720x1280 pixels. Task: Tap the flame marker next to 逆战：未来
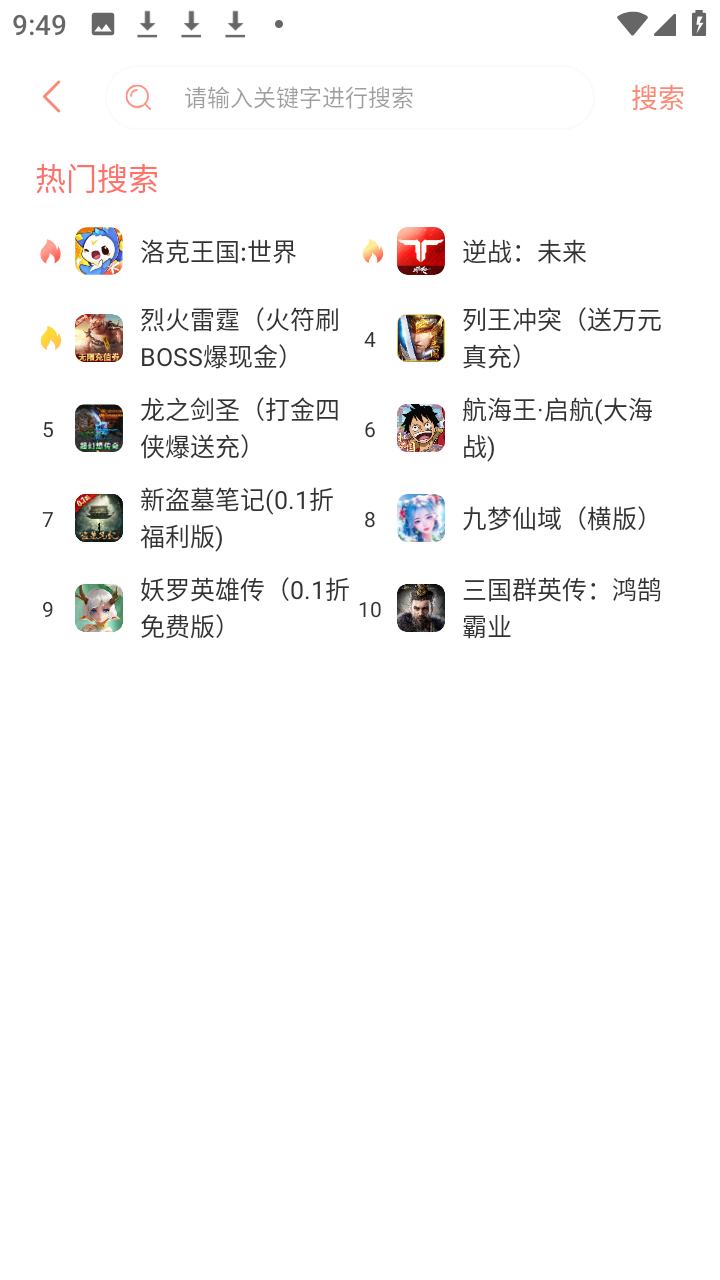tap(371, 251)
